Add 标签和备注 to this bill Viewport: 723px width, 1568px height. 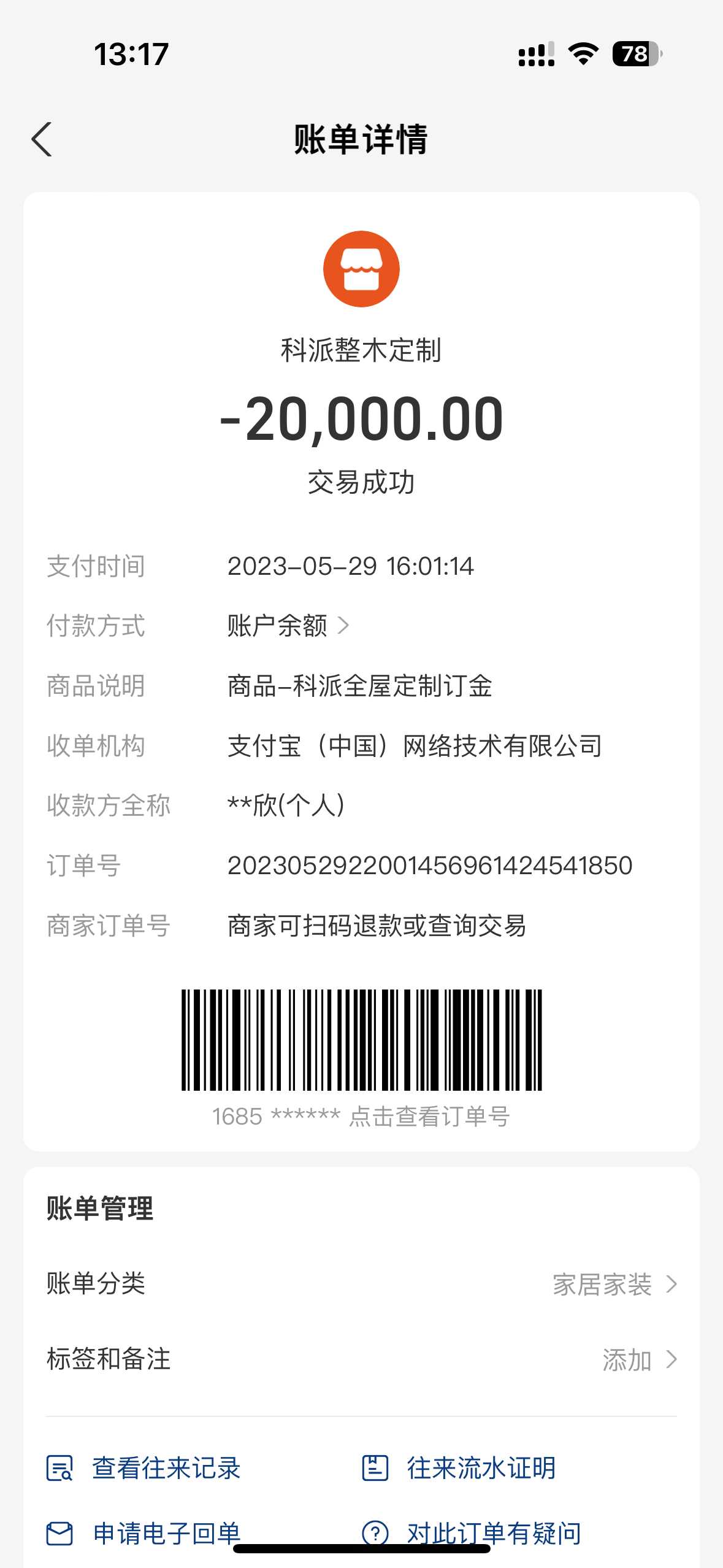point(638,1360)
